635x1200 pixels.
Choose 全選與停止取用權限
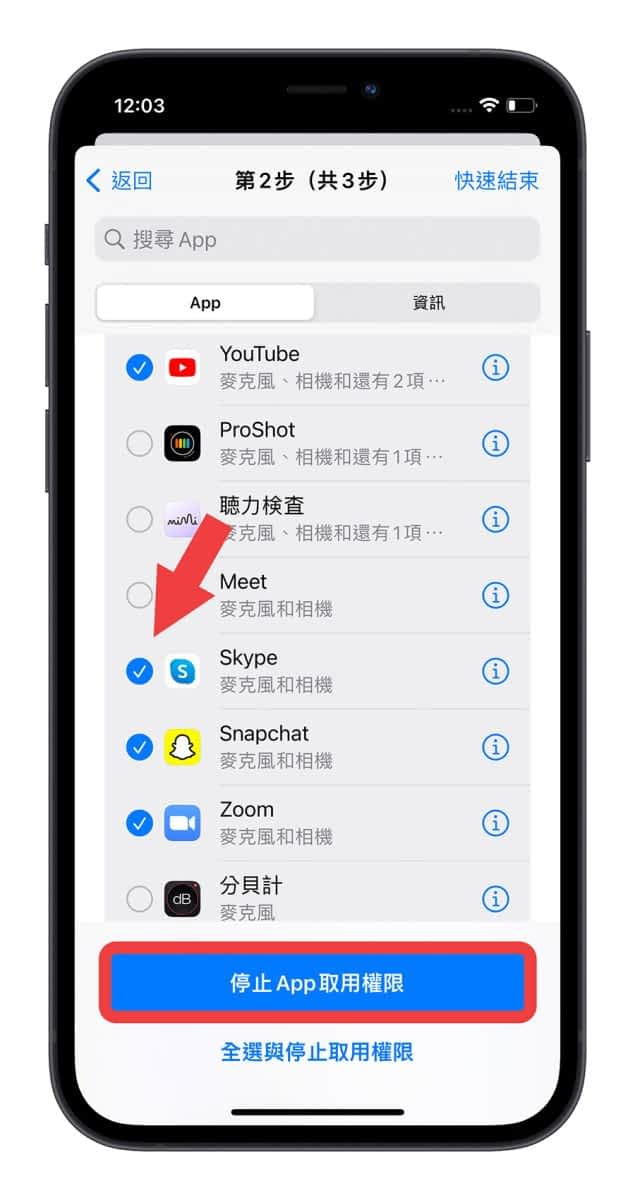click(x=317, y=1052)
